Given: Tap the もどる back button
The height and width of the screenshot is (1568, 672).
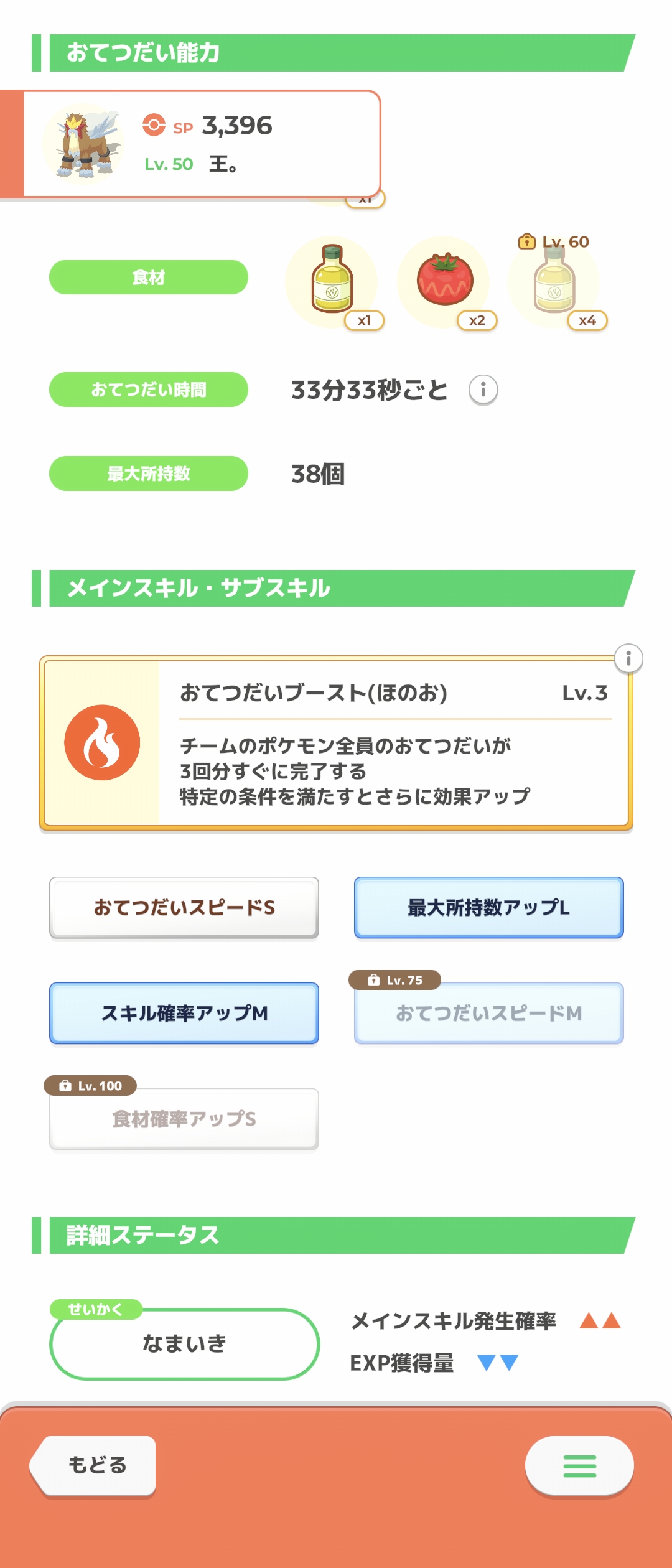Looking at the screenshot, I should click(95, 1465).
